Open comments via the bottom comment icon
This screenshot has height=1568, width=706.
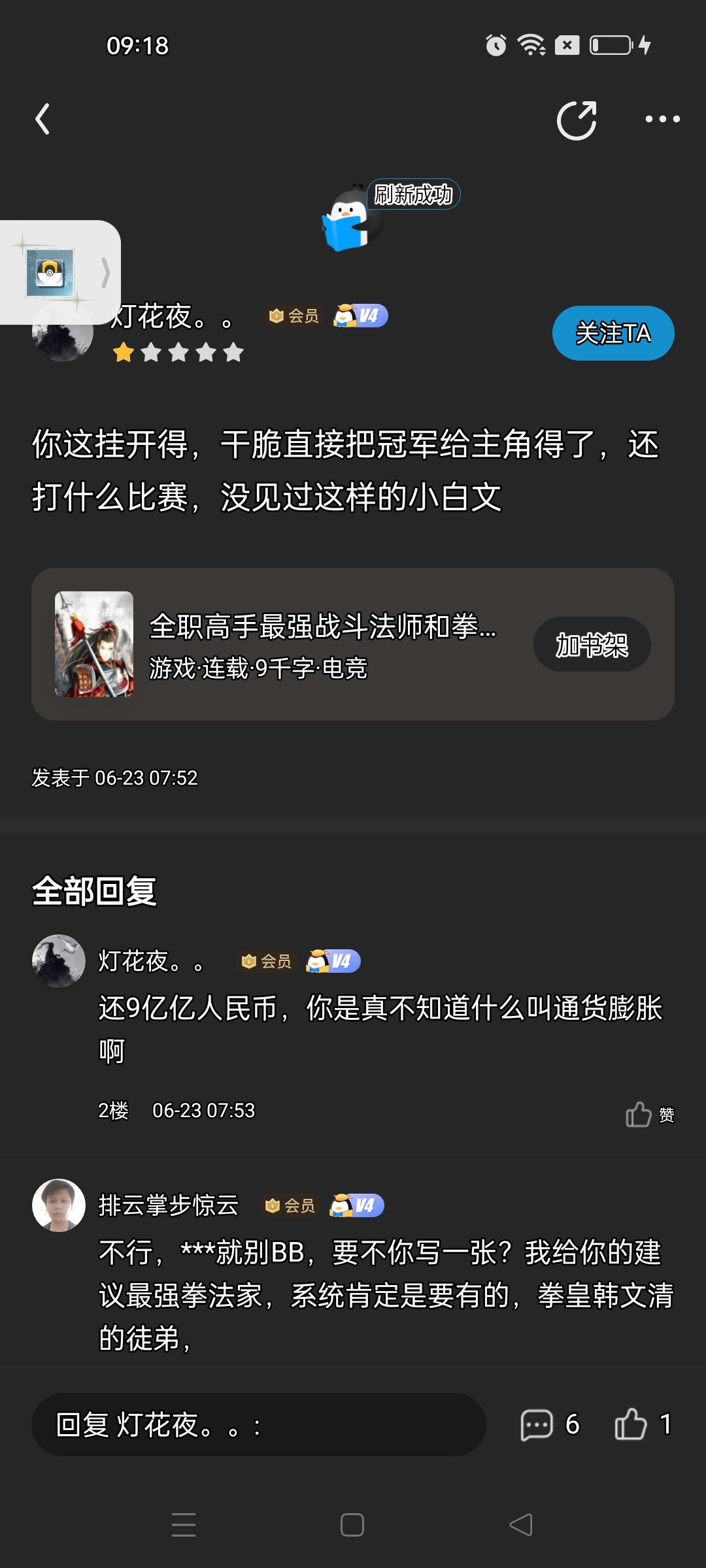[537, 1424]
